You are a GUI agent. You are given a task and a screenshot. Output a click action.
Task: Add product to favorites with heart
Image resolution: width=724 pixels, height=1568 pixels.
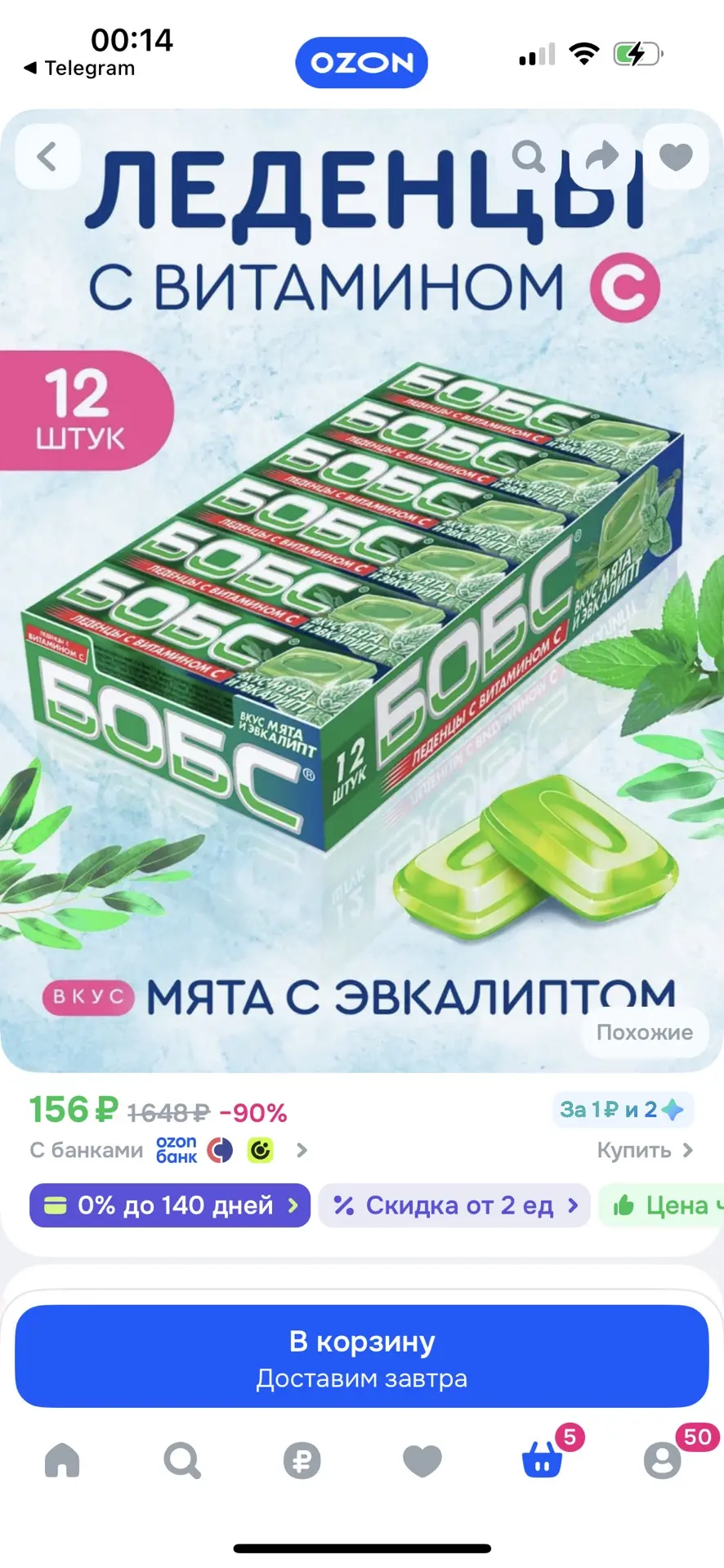676,156
